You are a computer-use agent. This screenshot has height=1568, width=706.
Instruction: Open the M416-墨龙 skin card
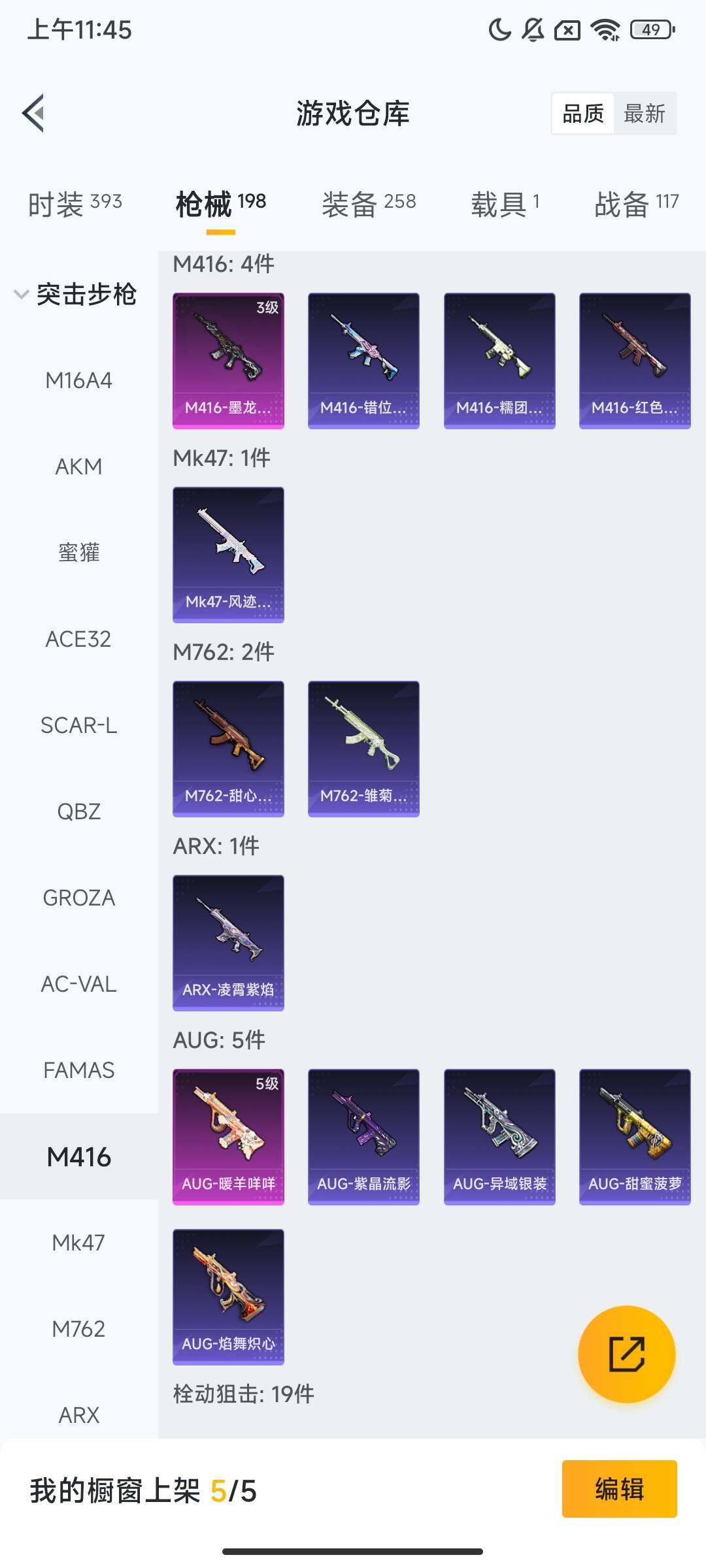coord(228,359)
